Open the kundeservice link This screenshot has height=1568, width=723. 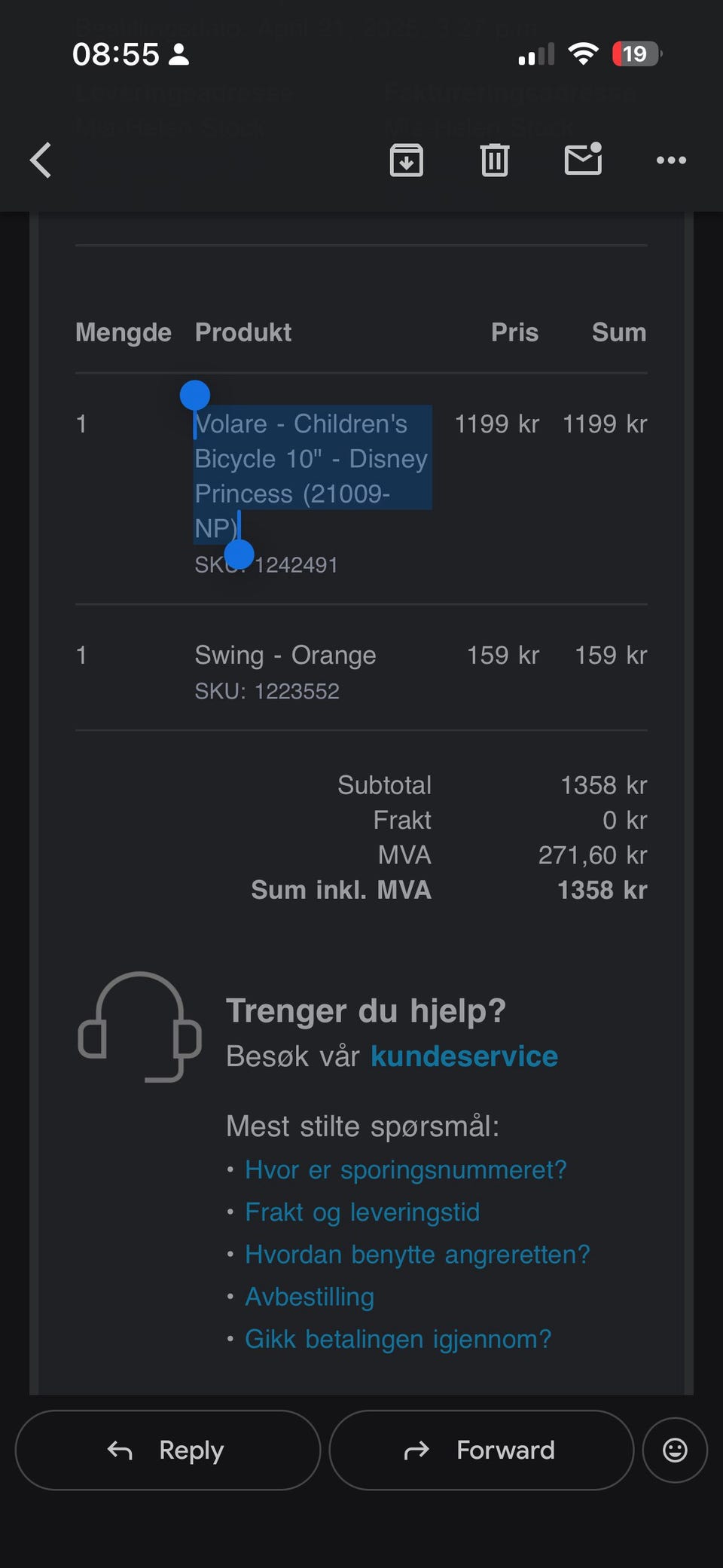click(x=464, y=1056)
